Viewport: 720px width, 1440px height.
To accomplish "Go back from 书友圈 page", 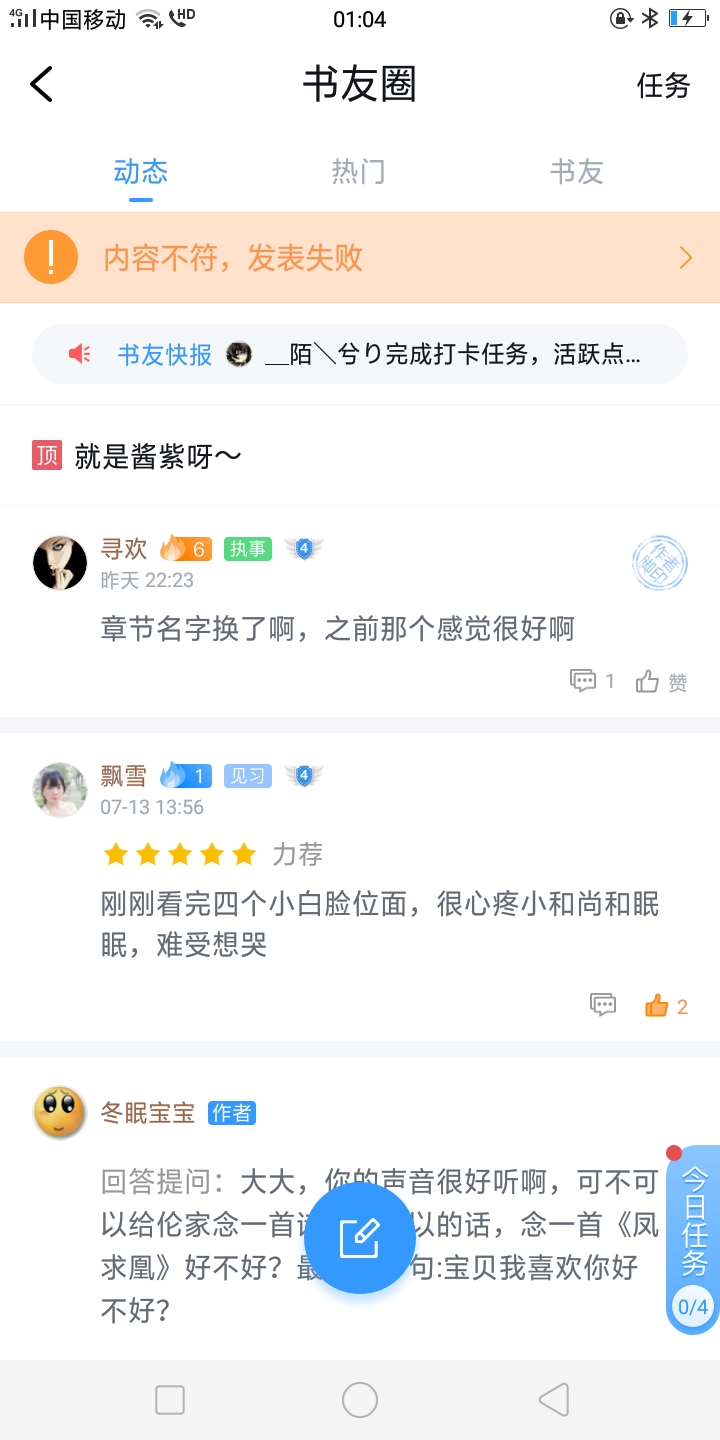I will point(42,85).
